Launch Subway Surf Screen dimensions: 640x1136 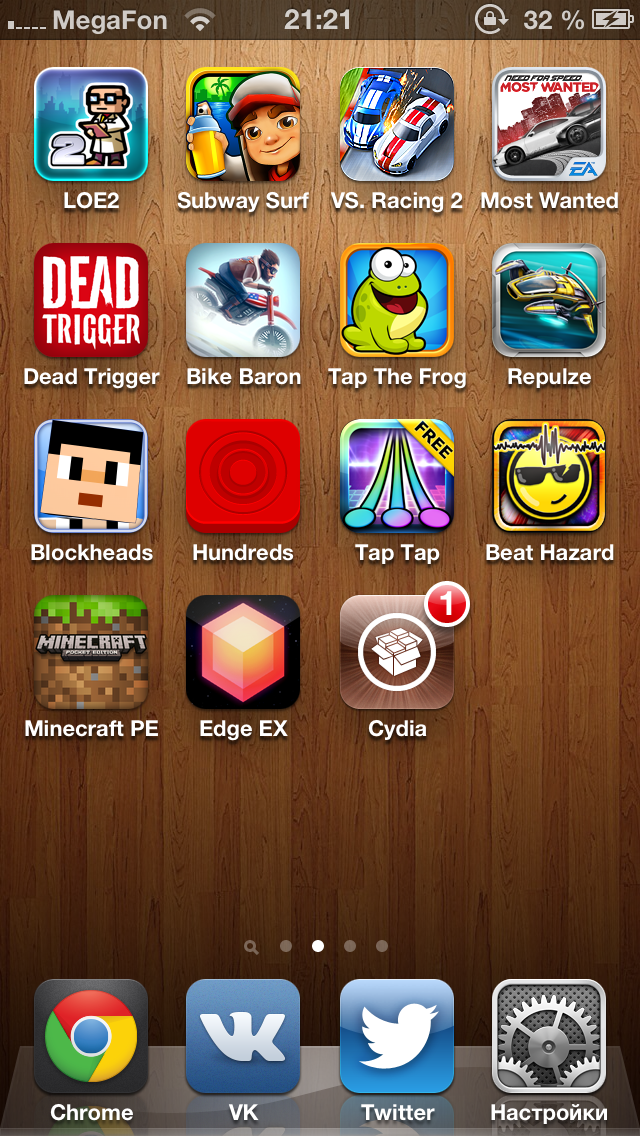243,124
